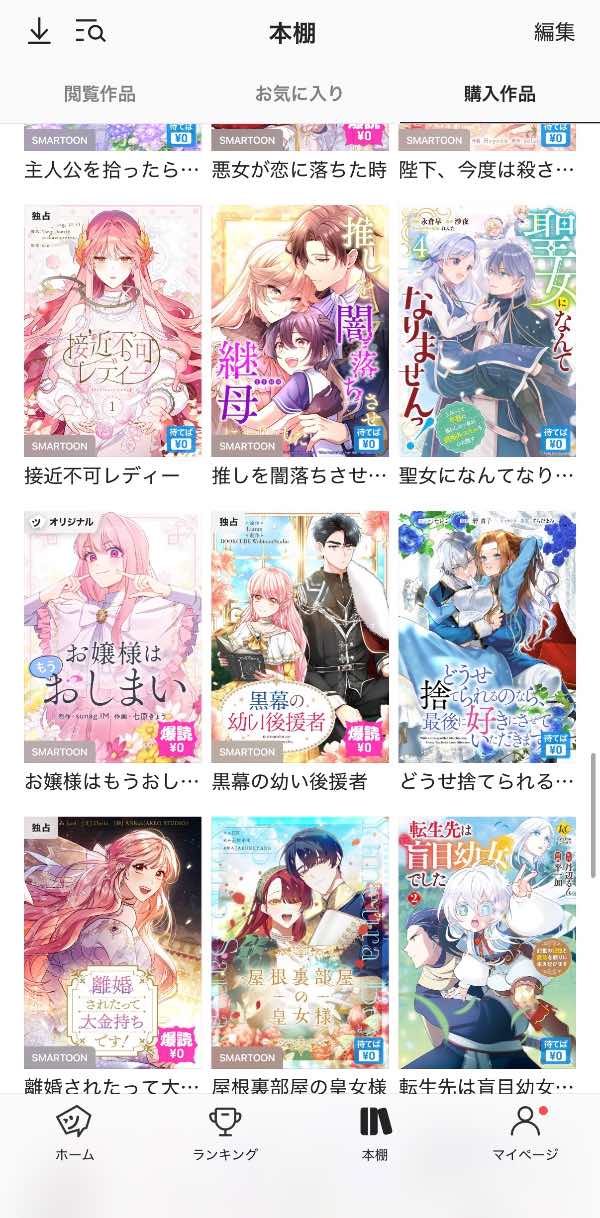Open the manga 転生先は盲目幼女でした
Screen dimensions: 600x1218
click(487, 943)
